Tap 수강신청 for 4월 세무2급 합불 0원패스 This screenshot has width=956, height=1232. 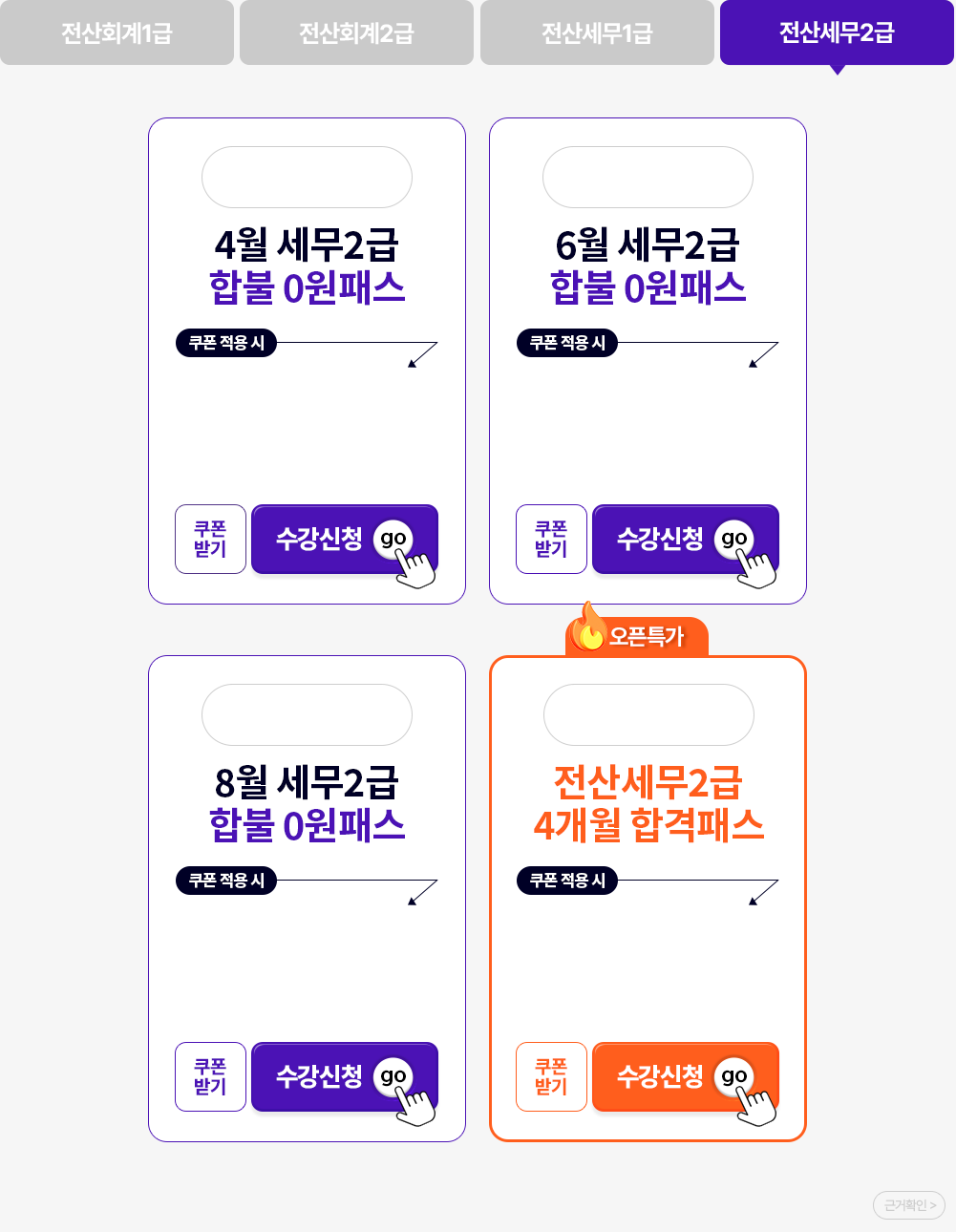344,540
